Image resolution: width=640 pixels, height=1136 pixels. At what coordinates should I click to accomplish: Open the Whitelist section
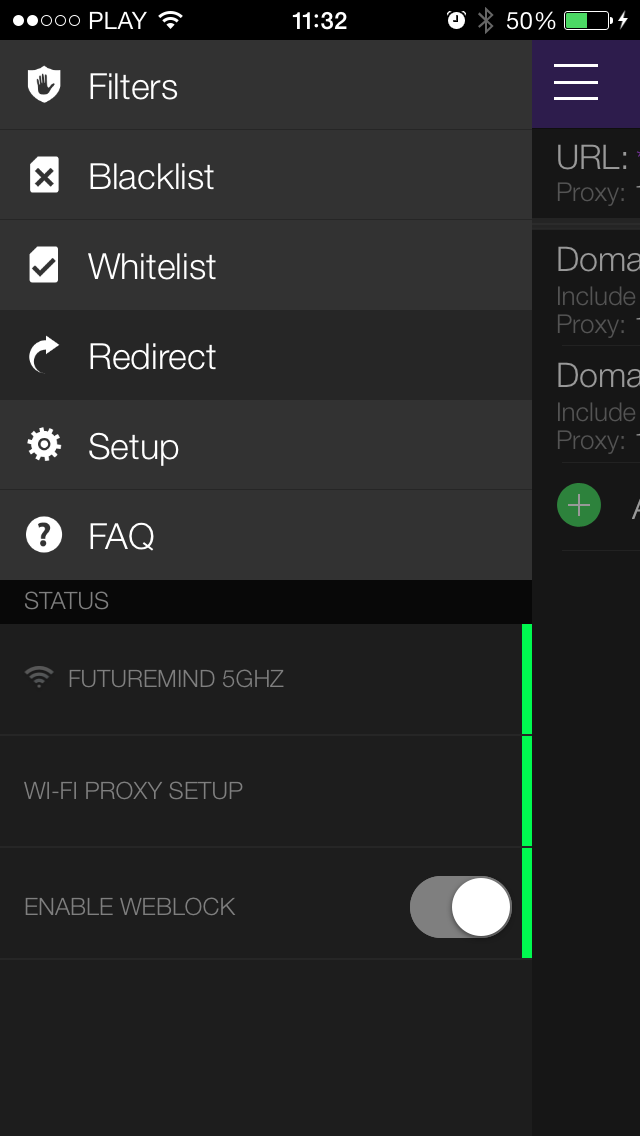[x=266, y=265]
